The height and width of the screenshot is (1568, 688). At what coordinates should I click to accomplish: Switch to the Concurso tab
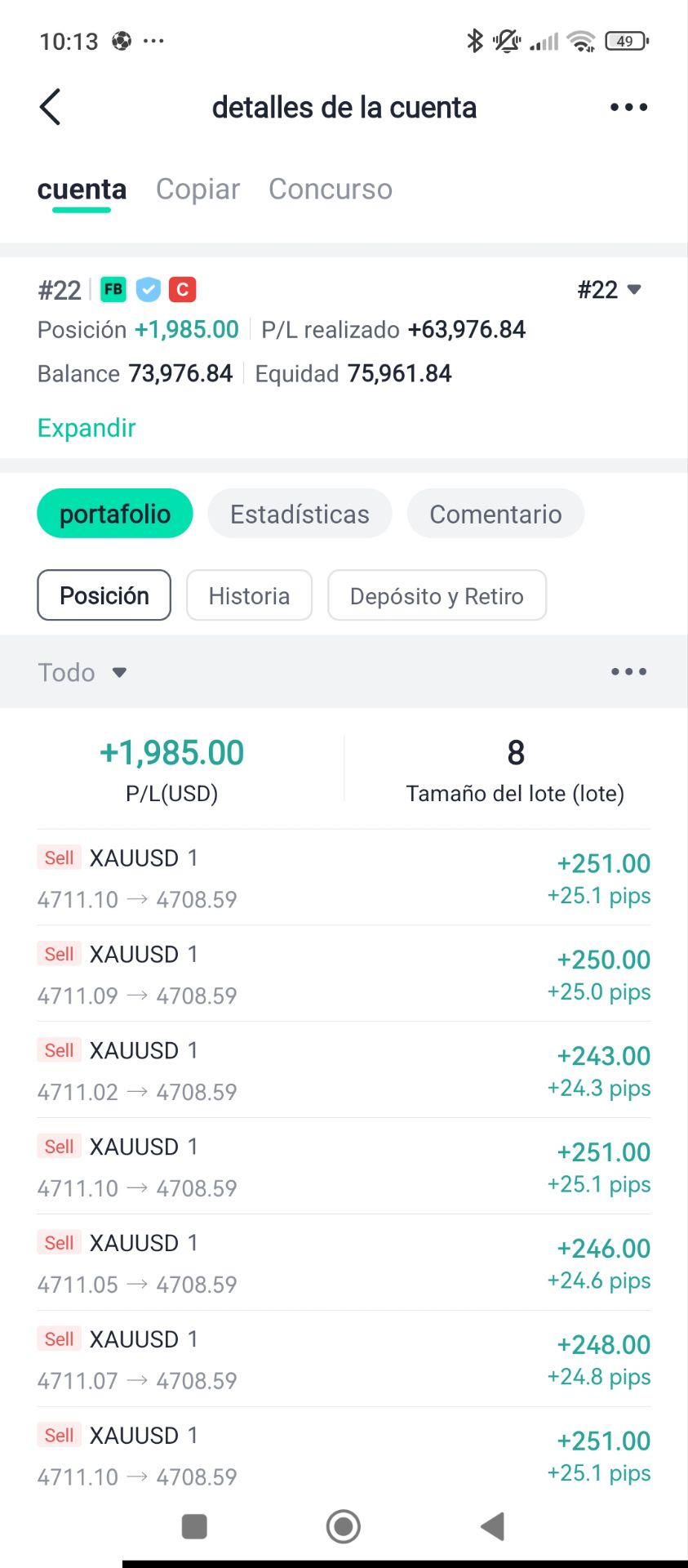pyautogui.click(x=331, y=189)
